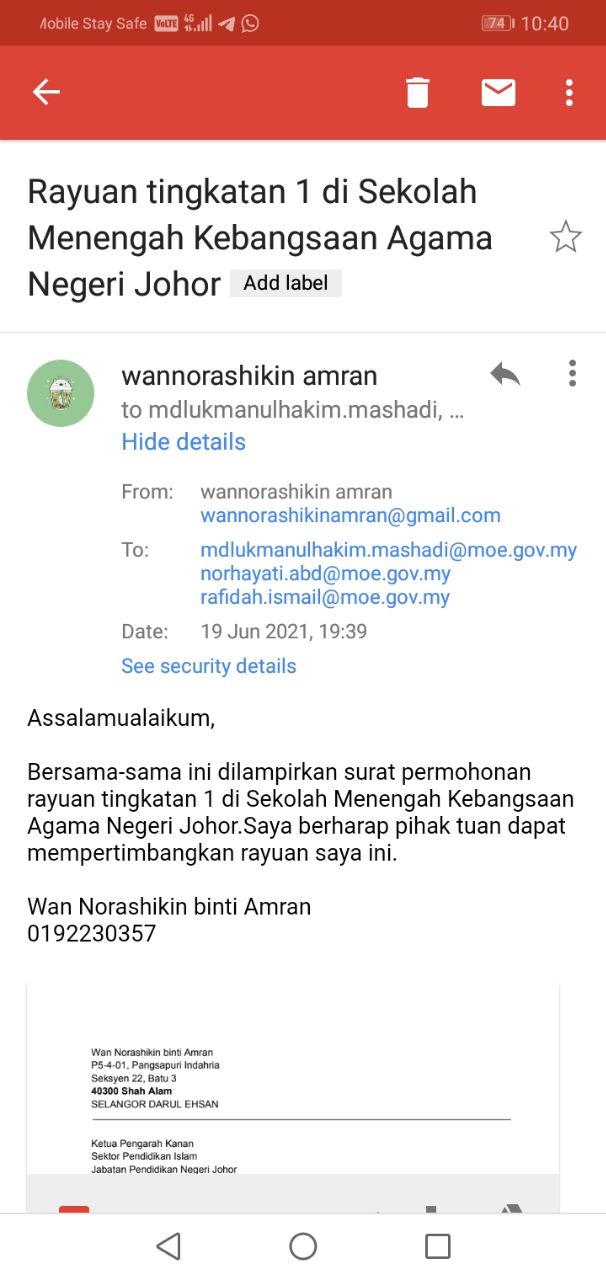
Task: Open the message options menu
Action: click(x=572, y=374)
